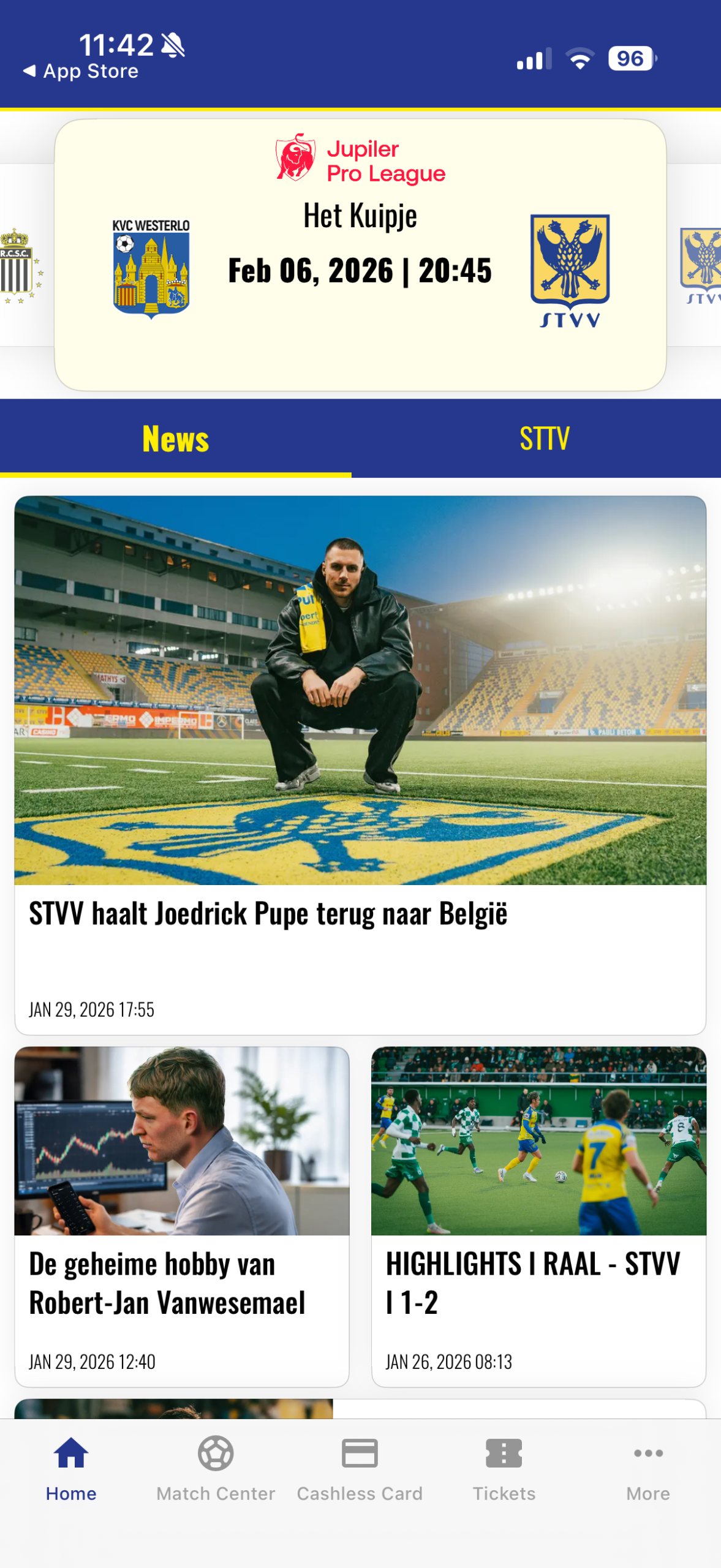Open the More menu tab
Viewport: 721px width, 1568px height.
point(647,1468)
